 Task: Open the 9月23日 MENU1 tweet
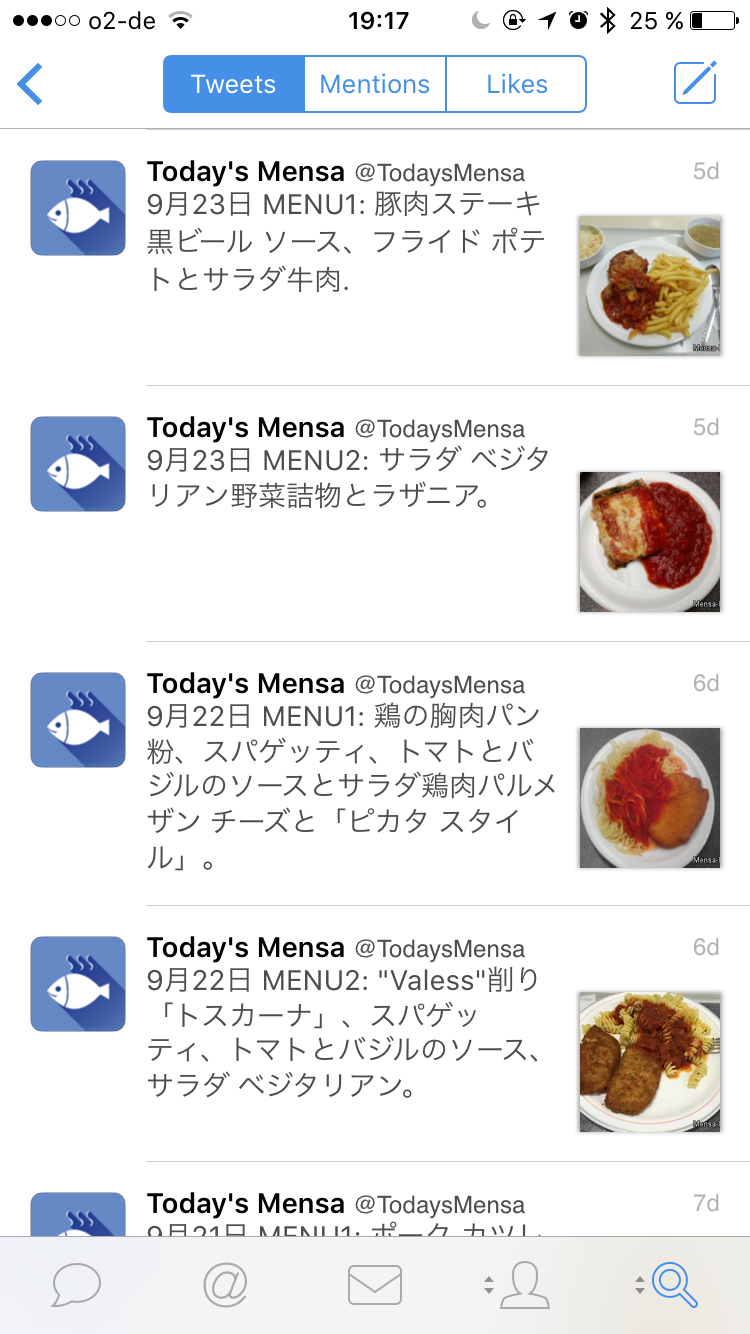point(375,258)
